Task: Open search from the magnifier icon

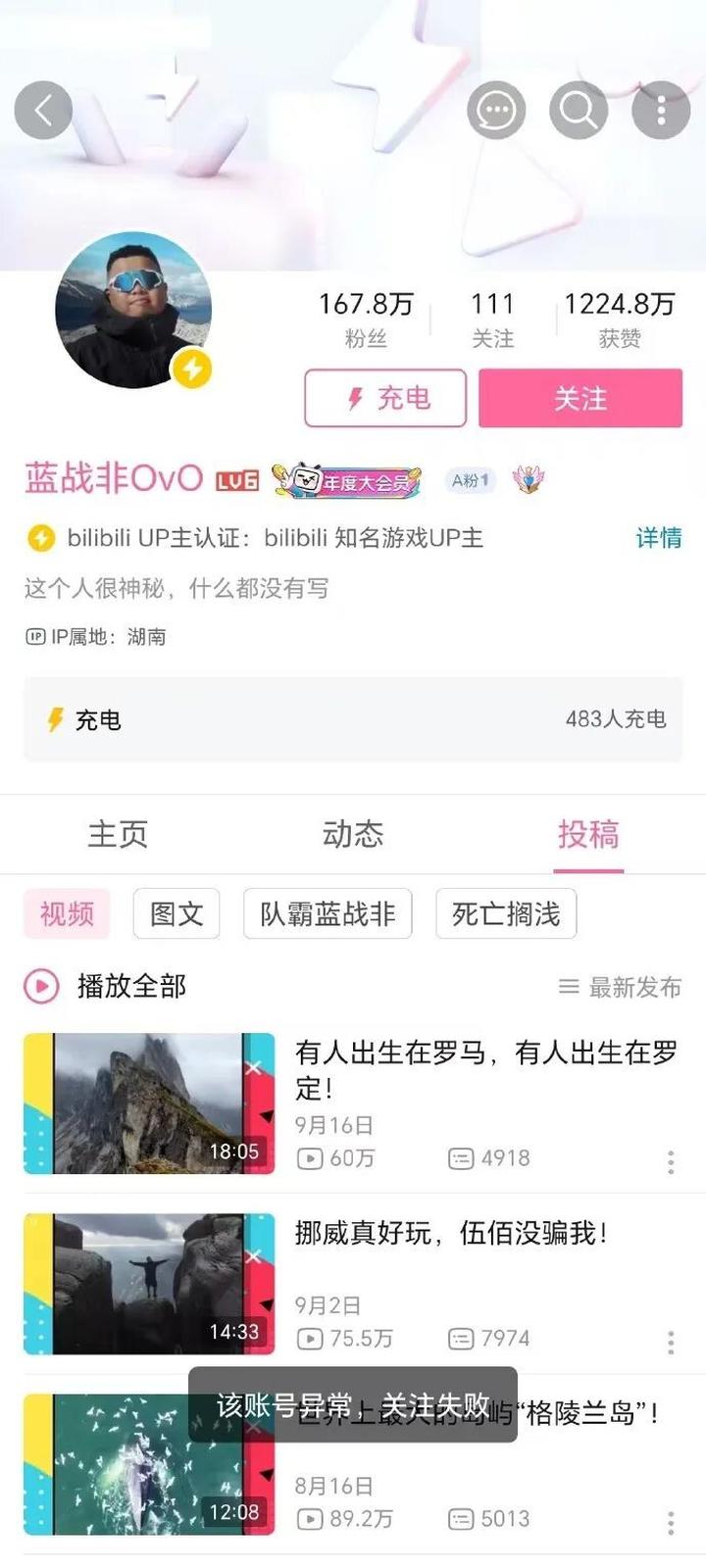Action: (x=579, y=110)
